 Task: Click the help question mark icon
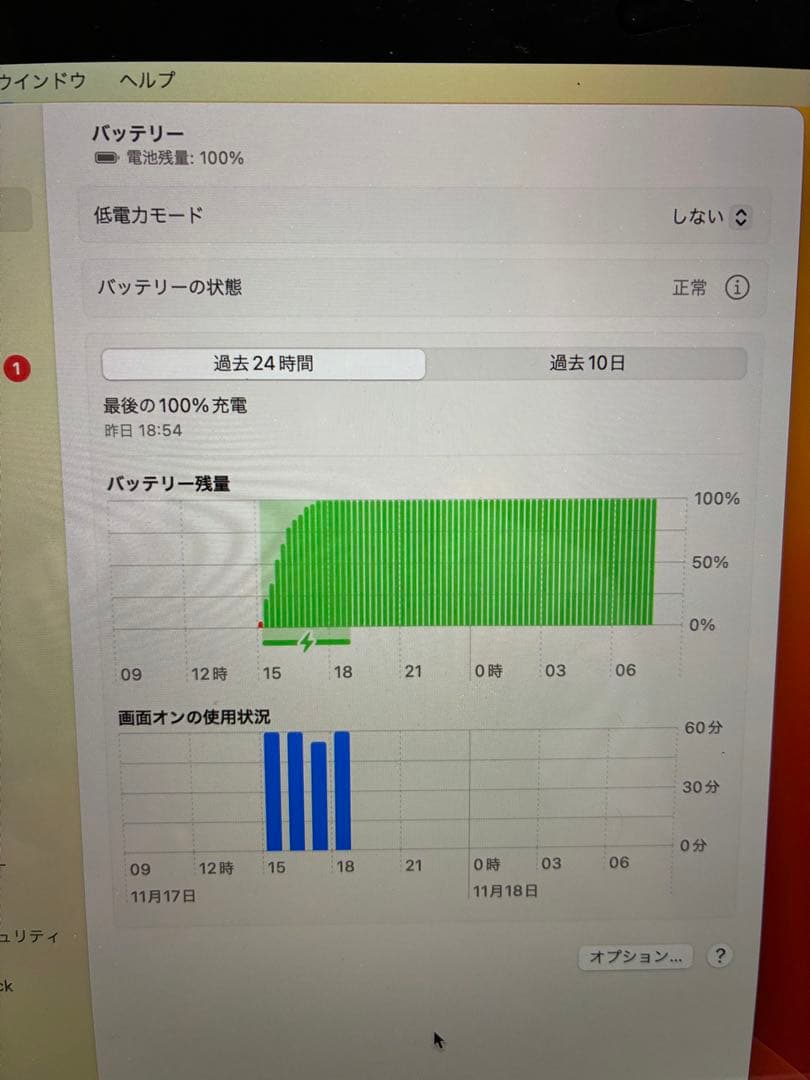(719, 957)
